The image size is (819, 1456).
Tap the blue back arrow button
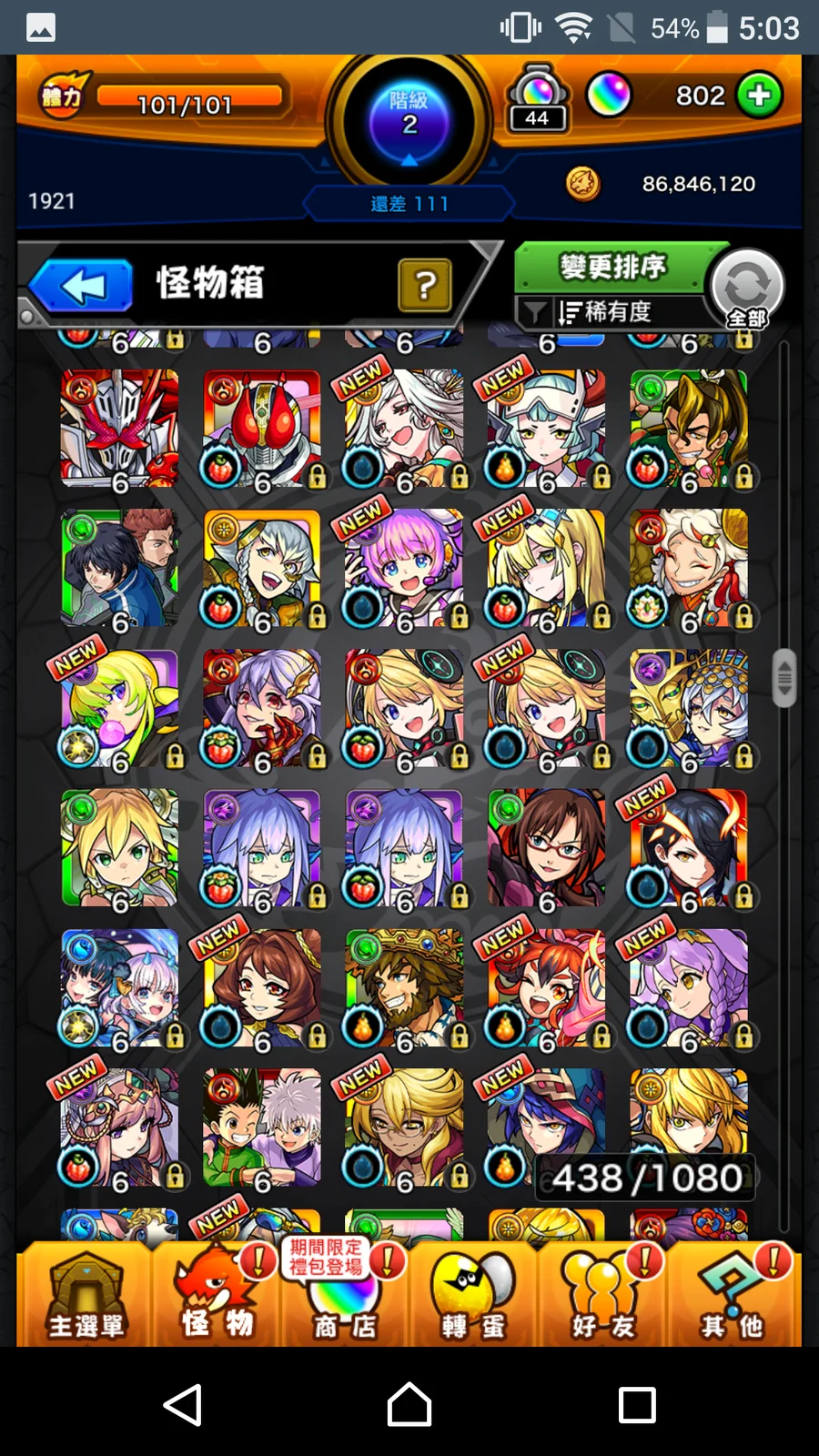click(83, 287)
